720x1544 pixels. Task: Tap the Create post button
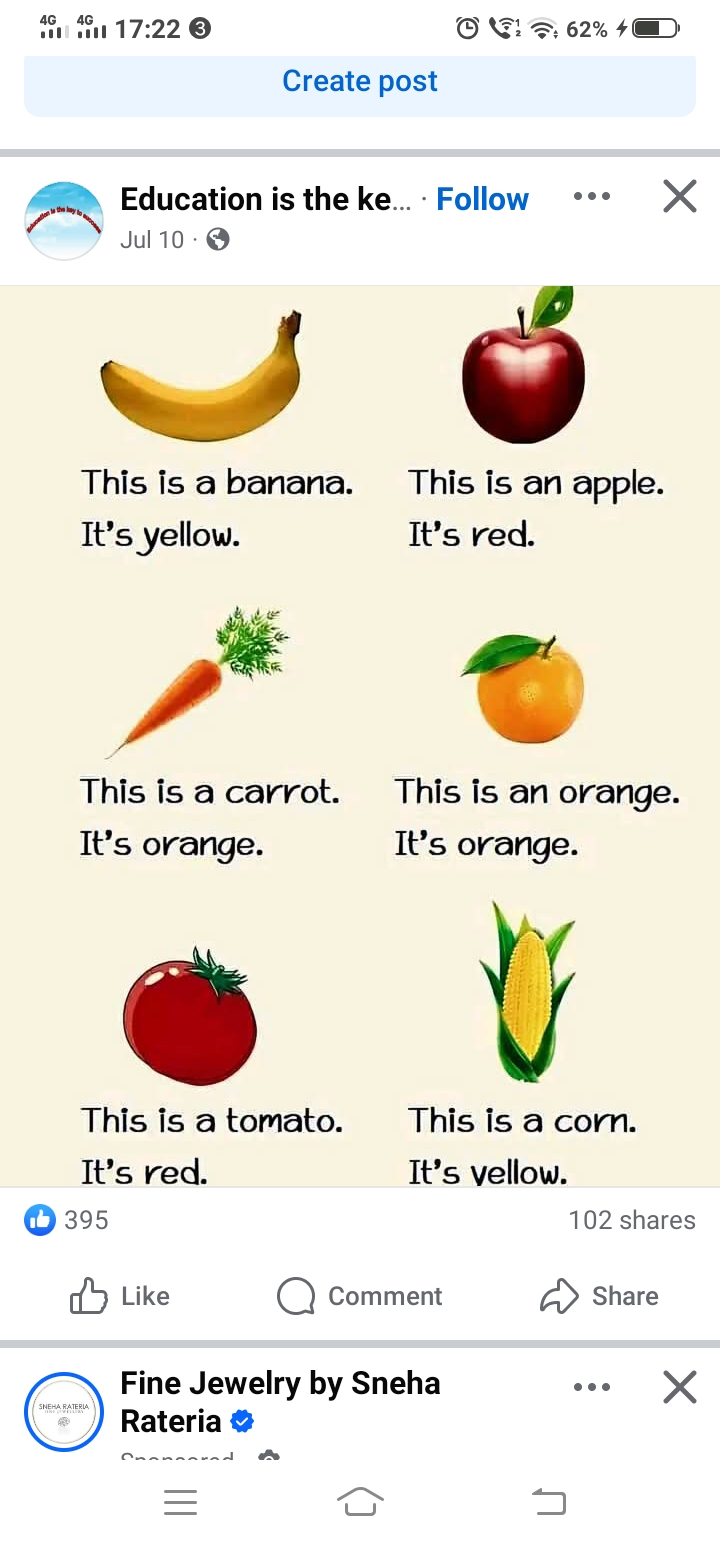click(360, 81)
